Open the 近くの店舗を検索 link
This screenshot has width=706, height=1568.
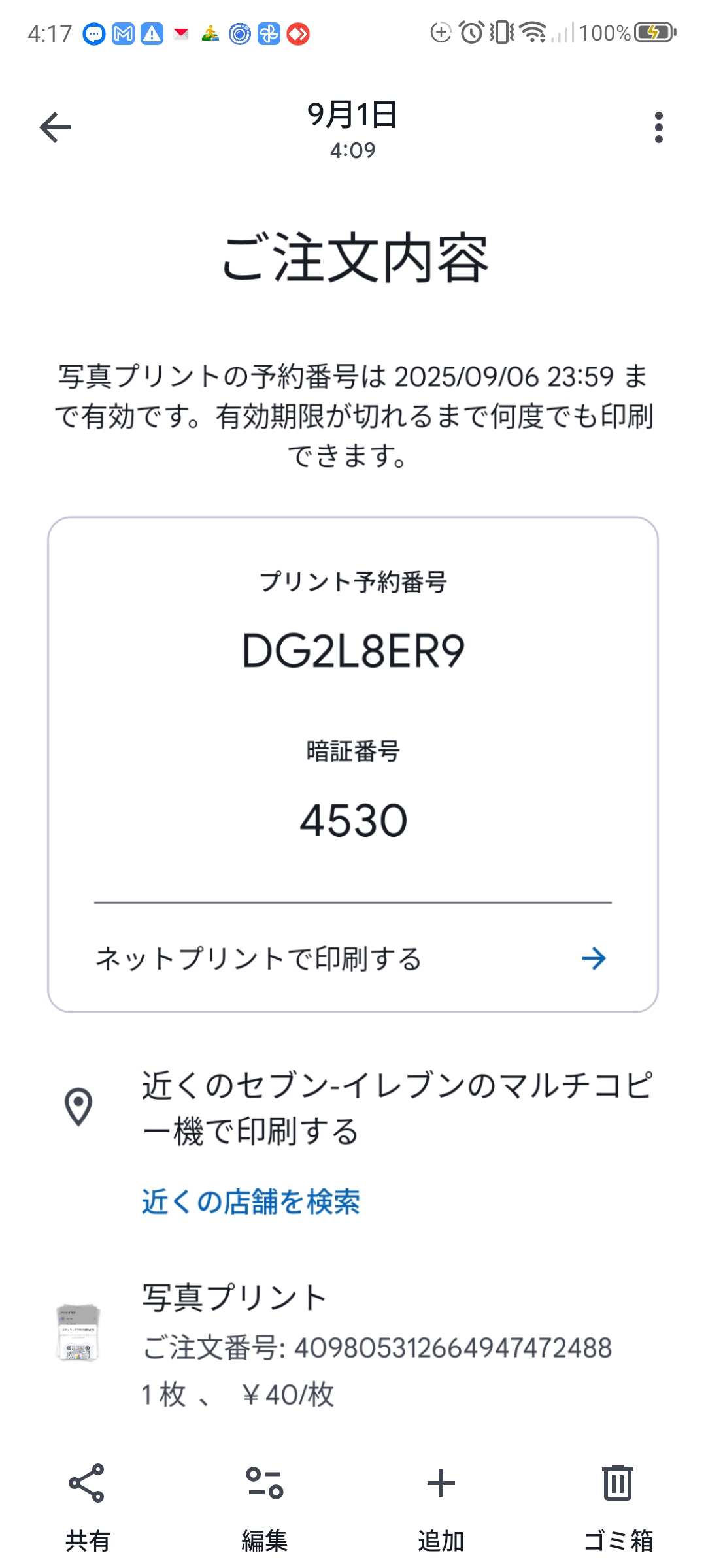click(x=252, y=1202)
